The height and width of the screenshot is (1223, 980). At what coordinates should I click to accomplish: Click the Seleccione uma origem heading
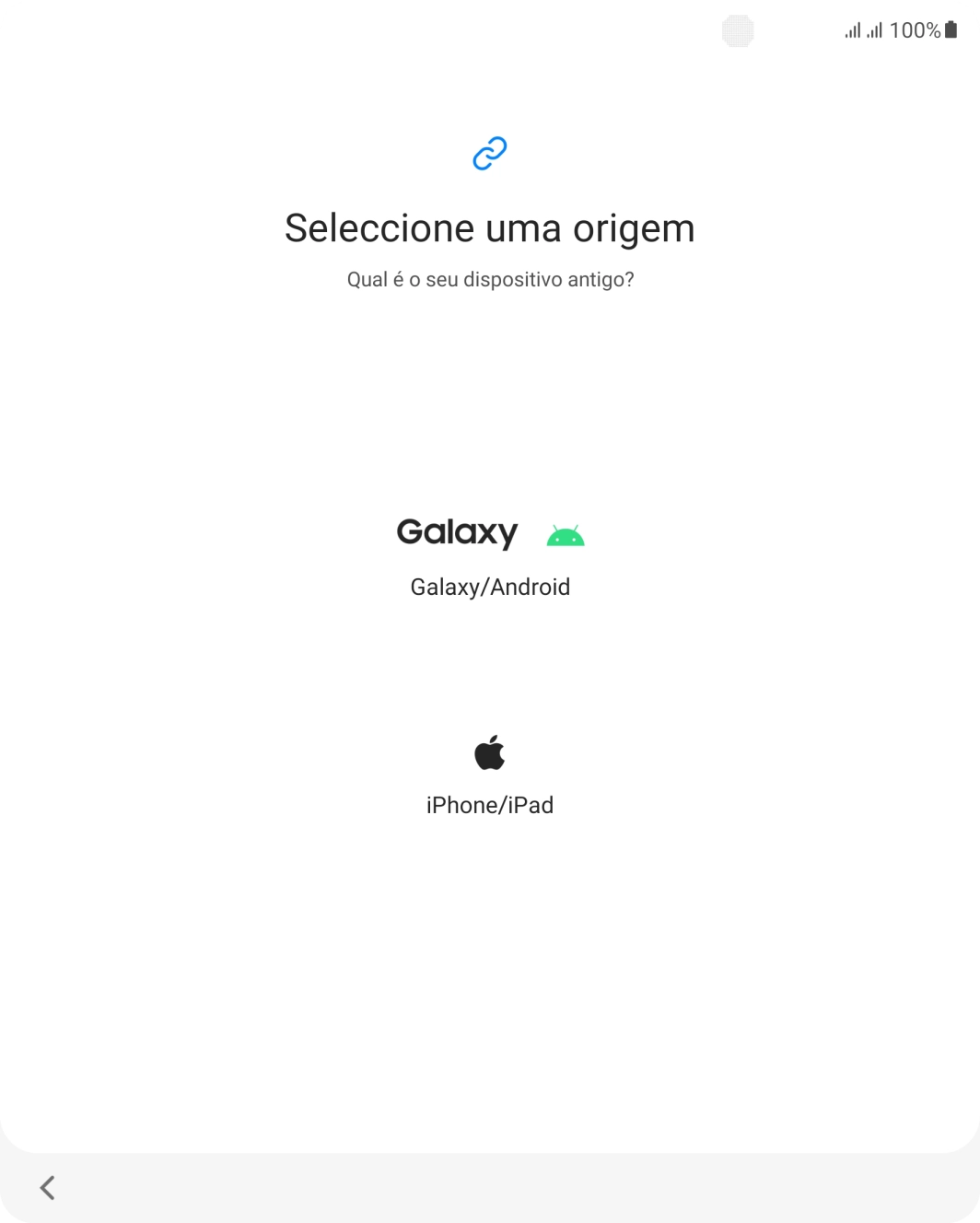tap(489, 228)
